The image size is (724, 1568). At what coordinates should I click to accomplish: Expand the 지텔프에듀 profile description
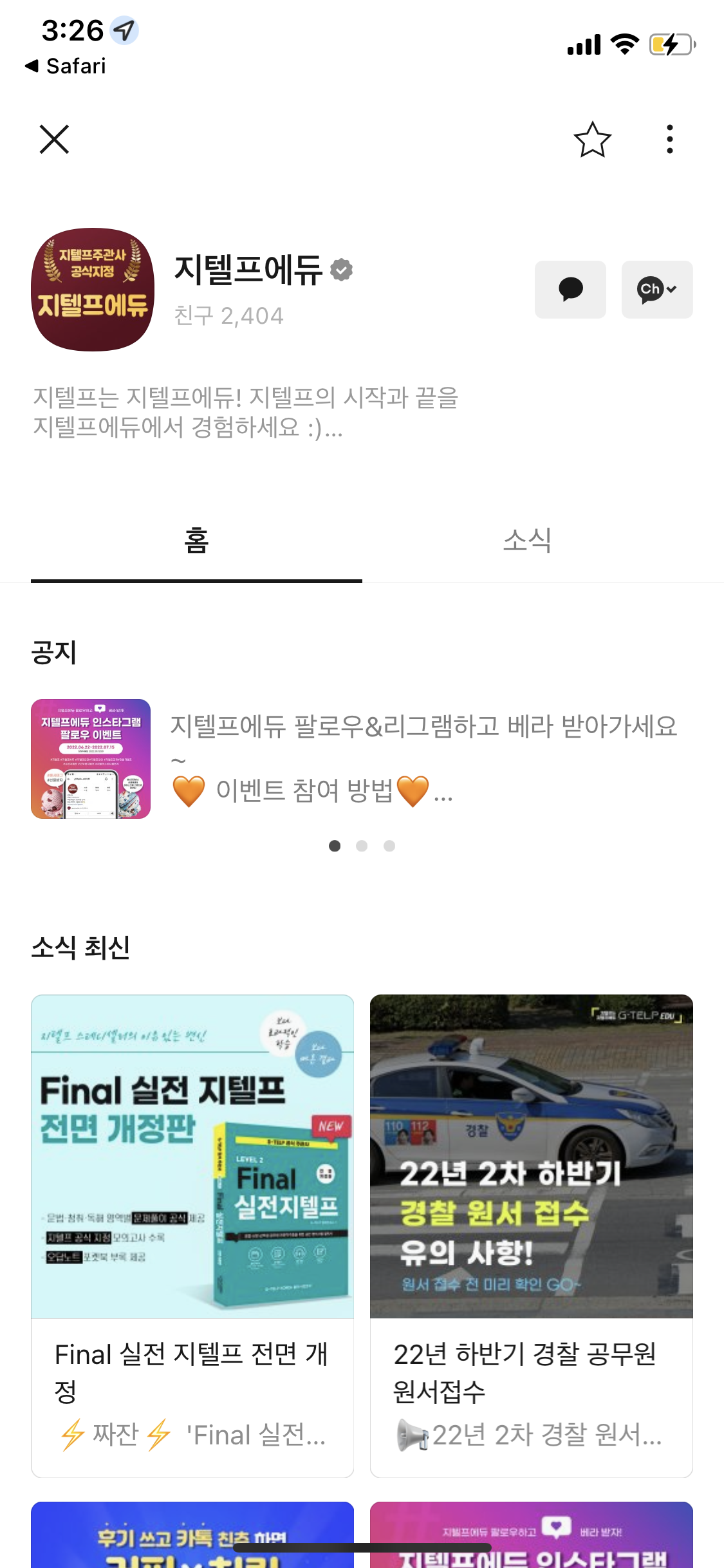click(x=245, y=412)
